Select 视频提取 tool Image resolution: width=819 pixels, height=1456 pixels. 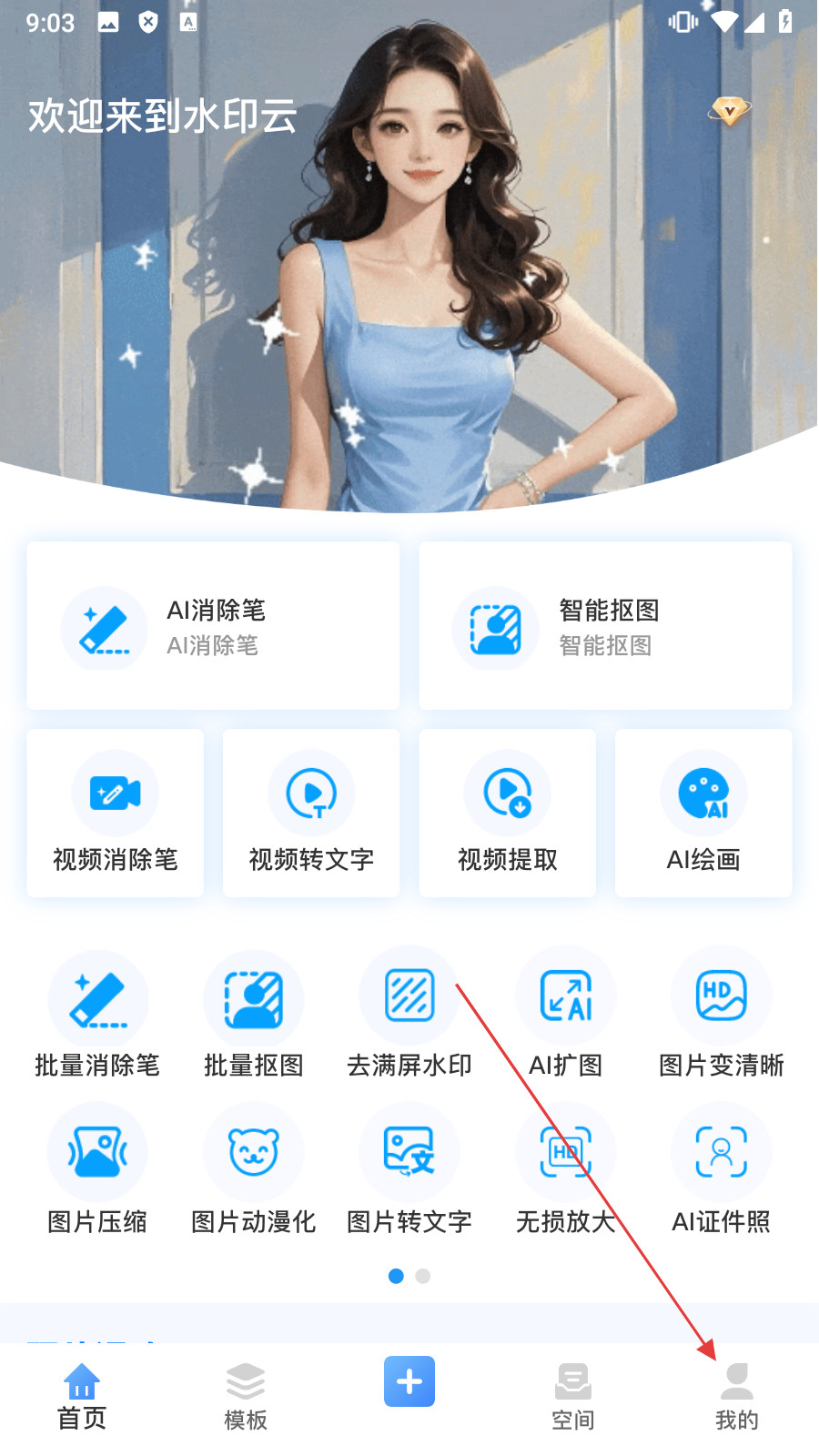[508, 813]
